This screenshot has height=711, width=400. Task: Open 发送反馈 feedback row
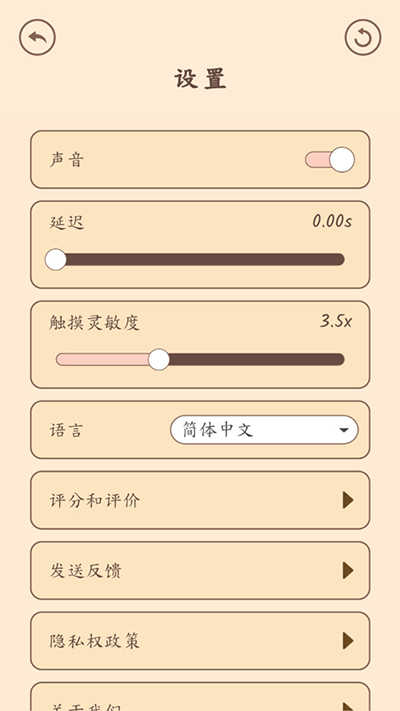coord(200,570)
